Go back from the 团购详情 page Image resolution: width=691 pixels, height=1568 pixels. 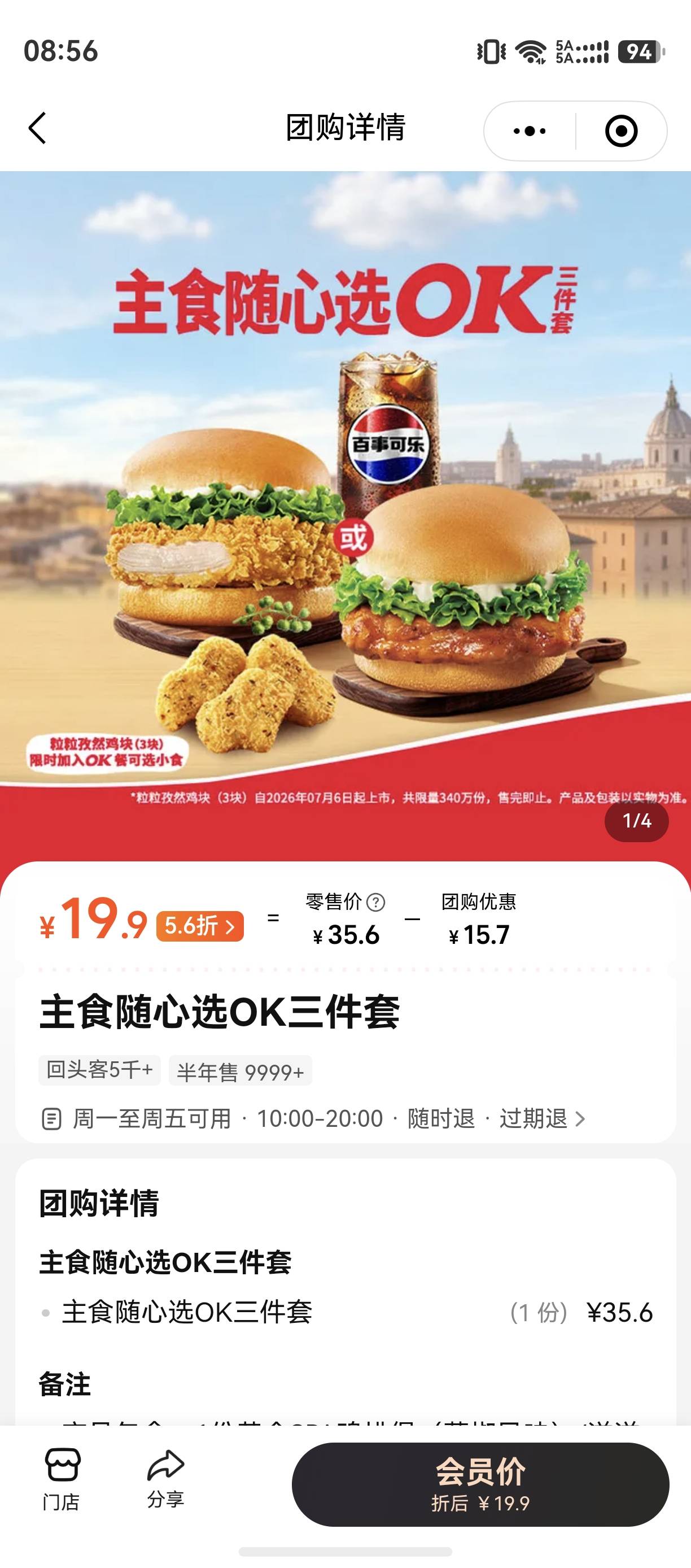37,128
